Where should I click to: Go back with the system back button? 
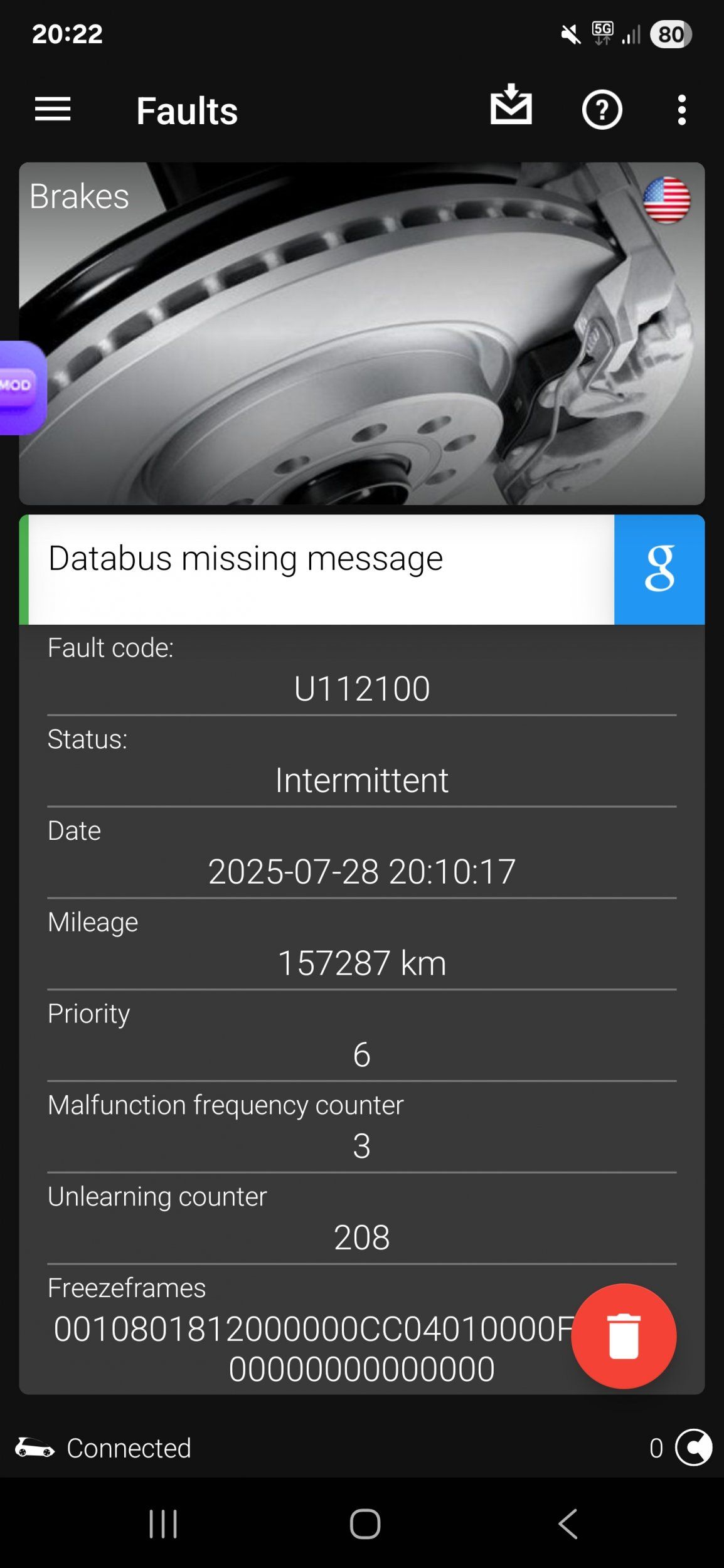tap(568, 1524)
